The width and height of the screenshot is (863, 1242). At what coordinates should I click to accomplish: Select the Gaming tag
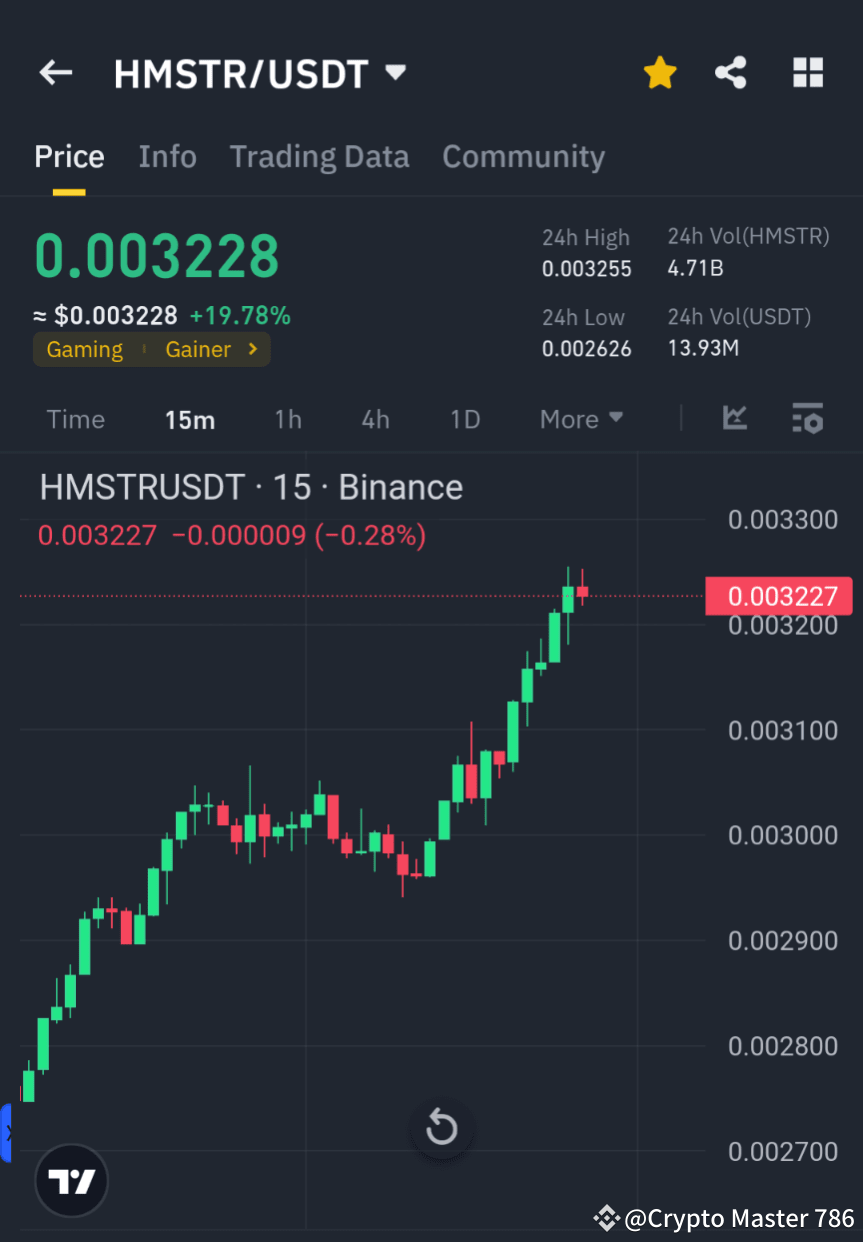click(85, 349)
